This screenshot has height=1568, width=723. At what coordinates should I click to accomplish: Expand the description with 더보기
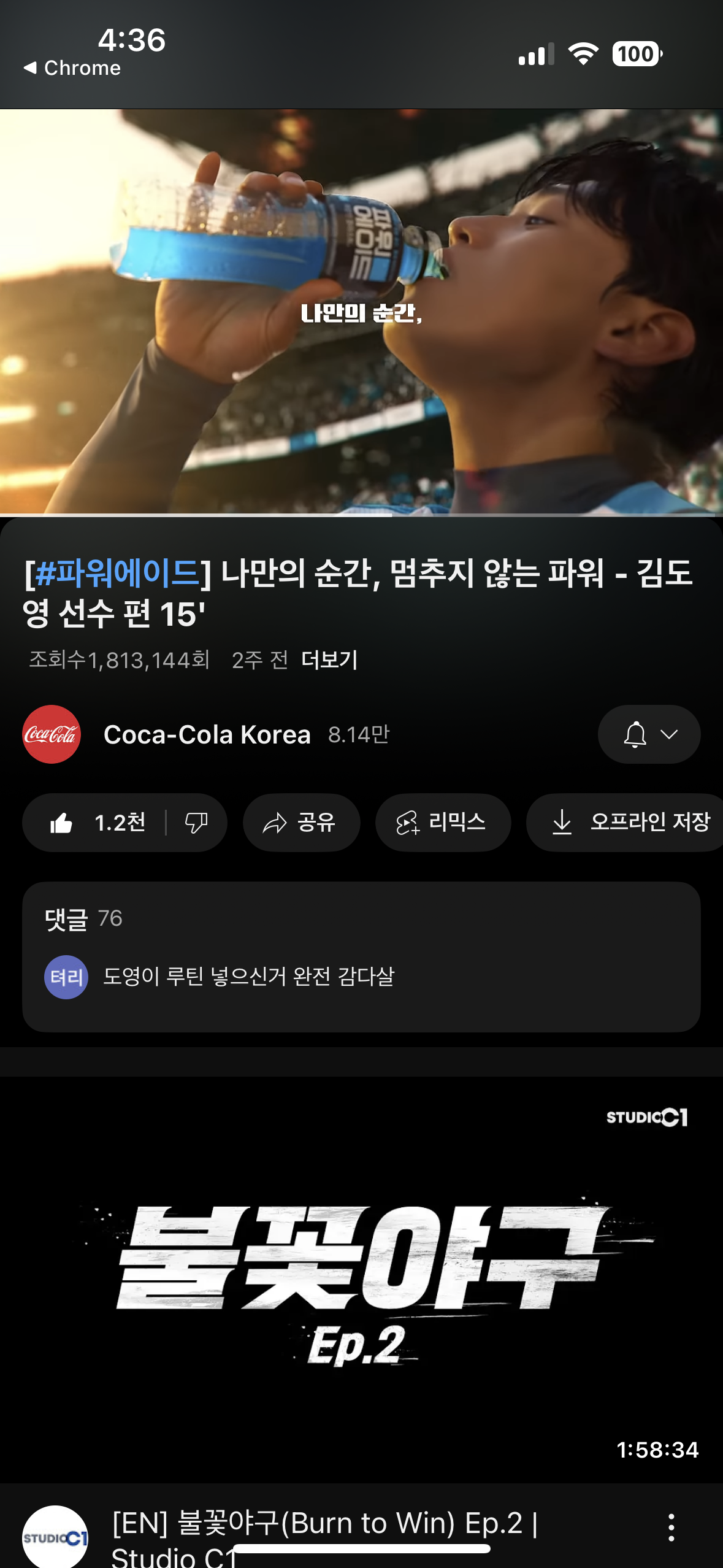tap(329, 660)
